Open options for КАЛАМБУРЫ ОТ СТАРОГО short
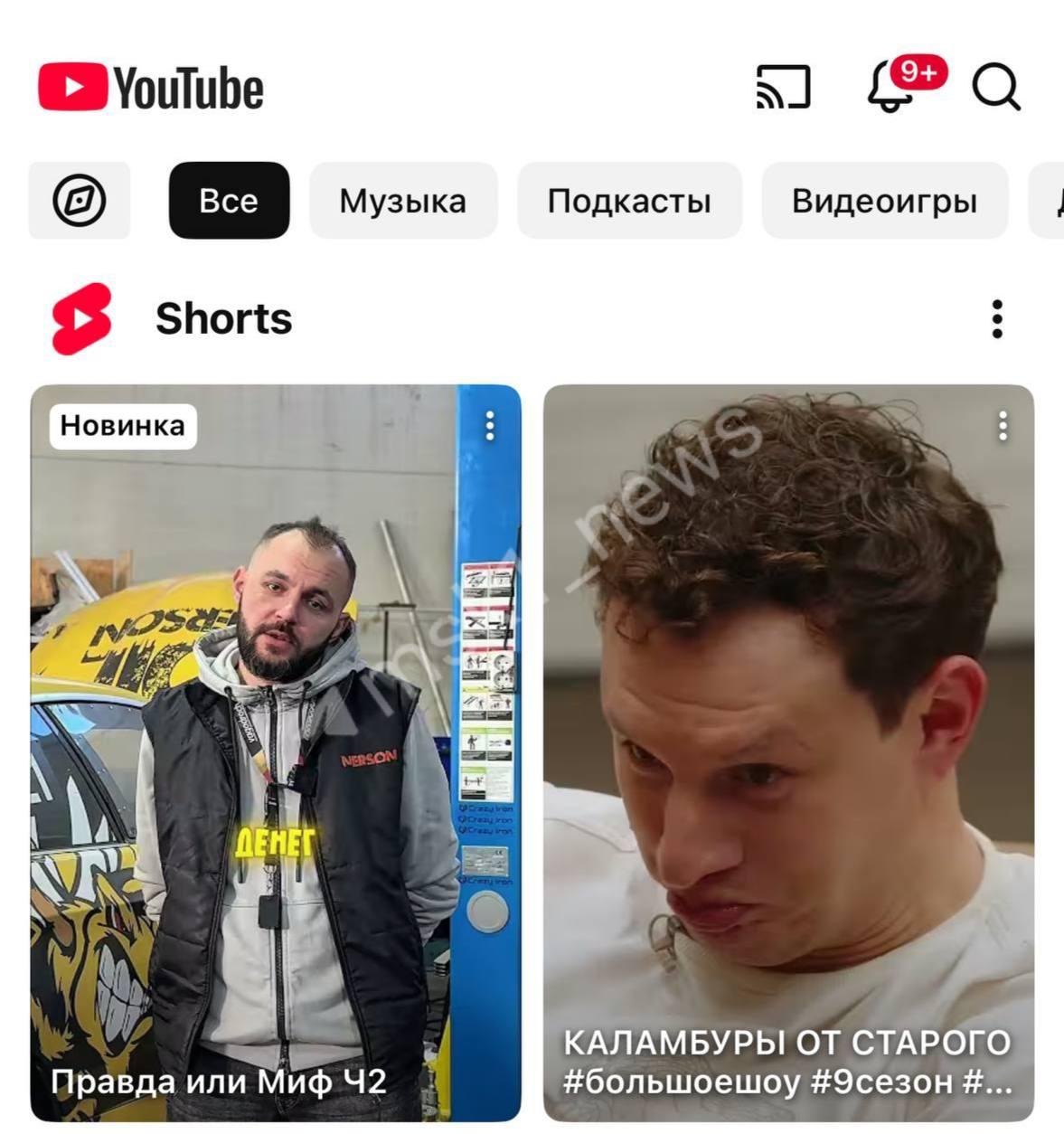 point(1003,426)
